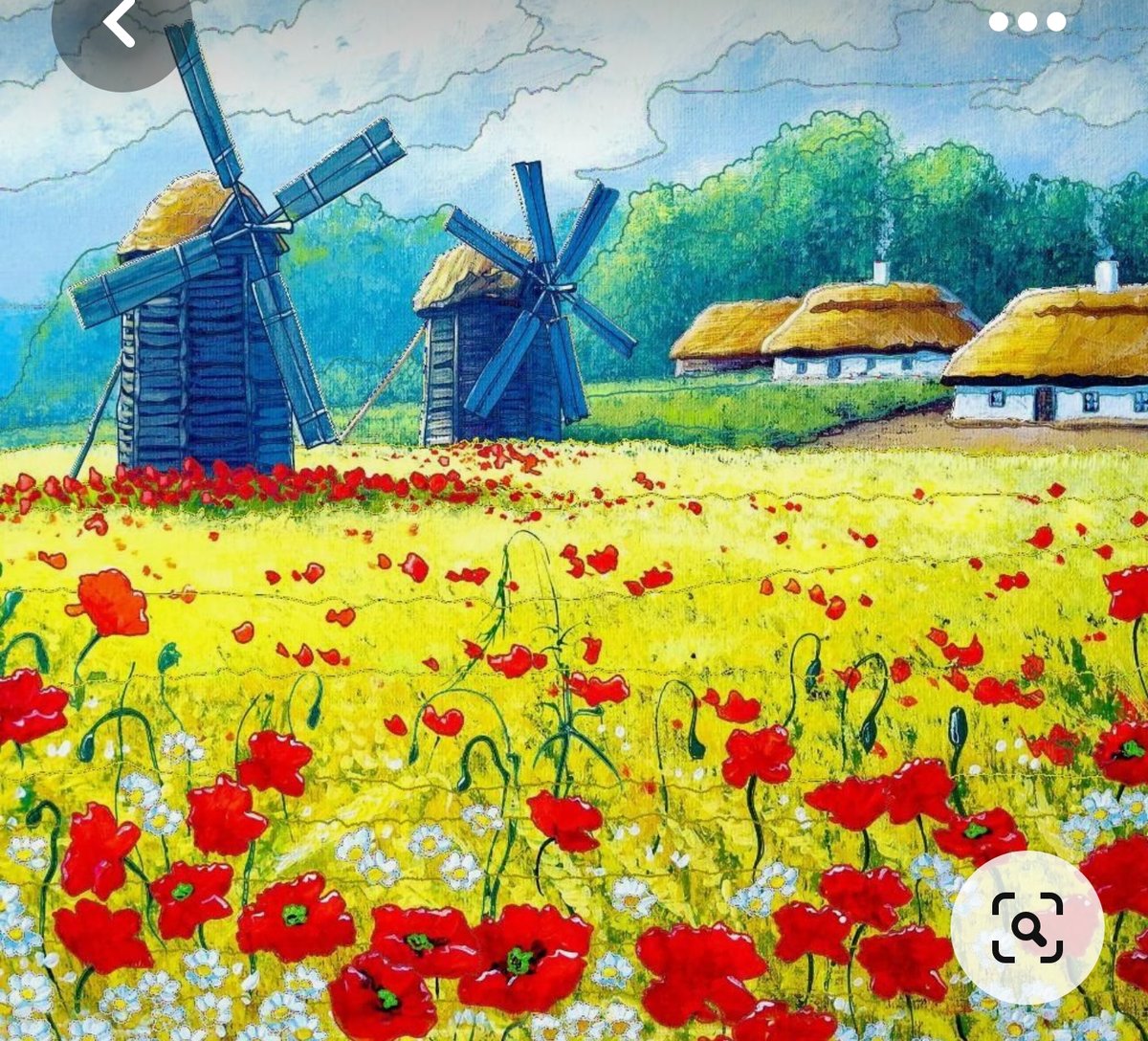1148x1041 pixels.
Task: Open the three-dot overflow menu
Action: [1027, 22]
